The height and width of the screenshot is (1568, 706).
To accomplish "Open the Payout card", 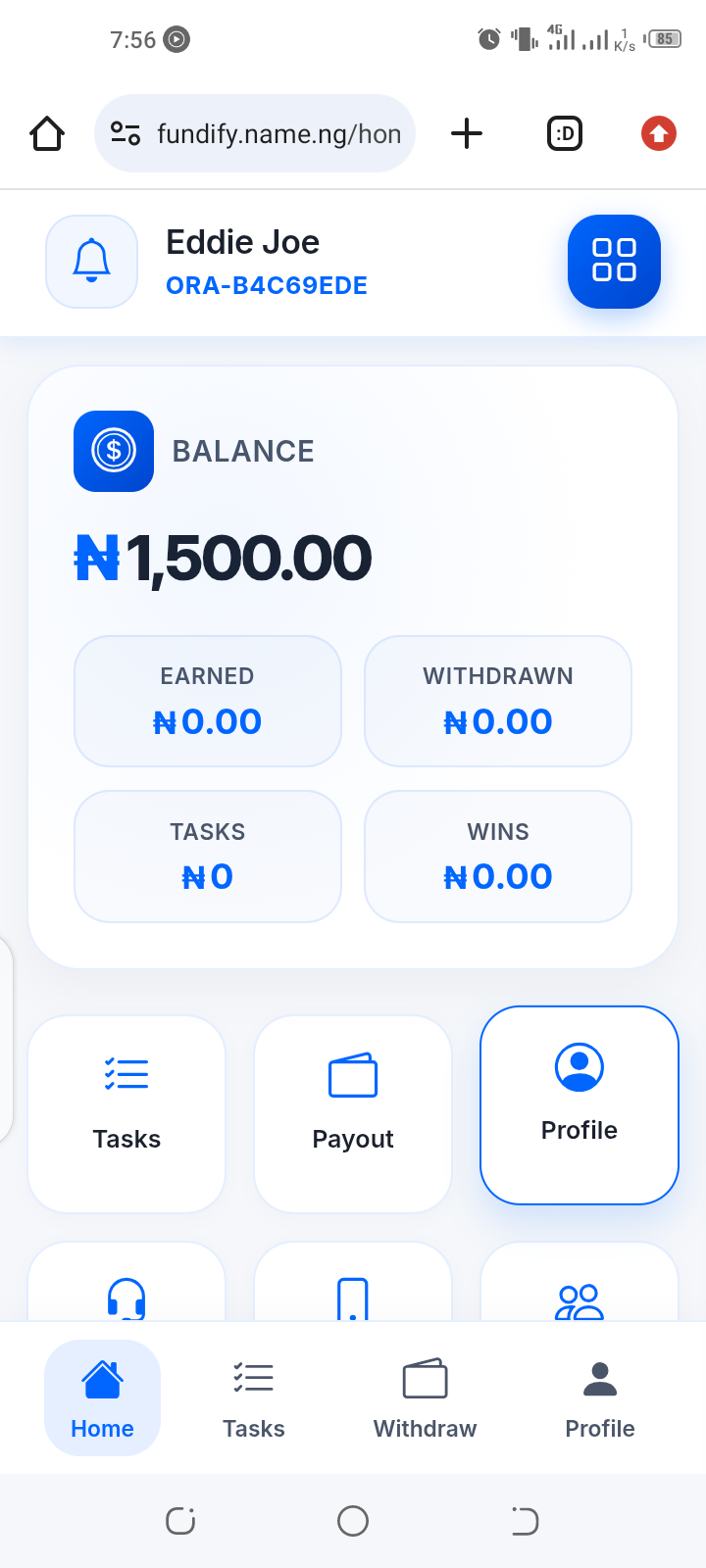I will pos(353,1113).
